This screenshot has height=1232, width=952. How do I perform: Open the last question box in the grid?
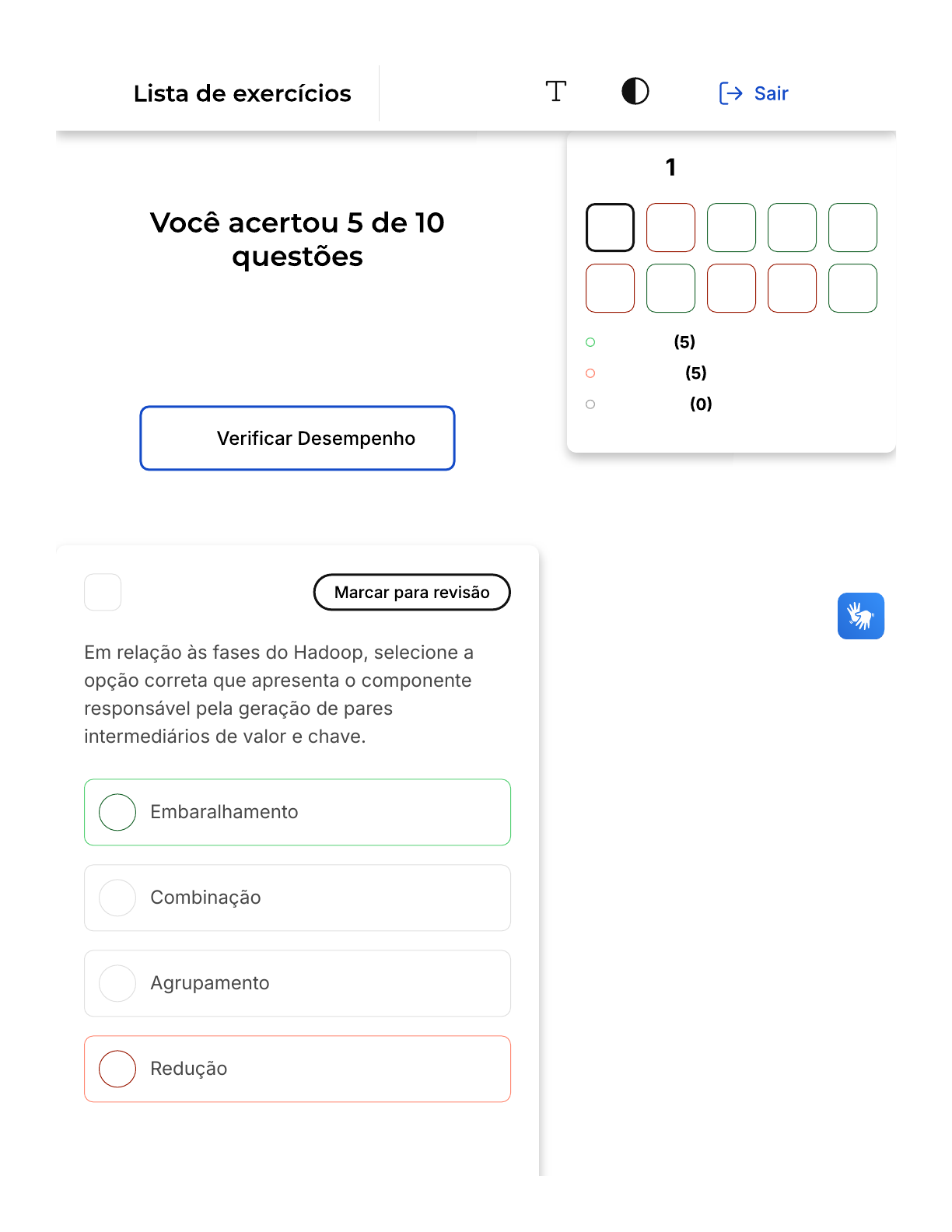point(852,289)
